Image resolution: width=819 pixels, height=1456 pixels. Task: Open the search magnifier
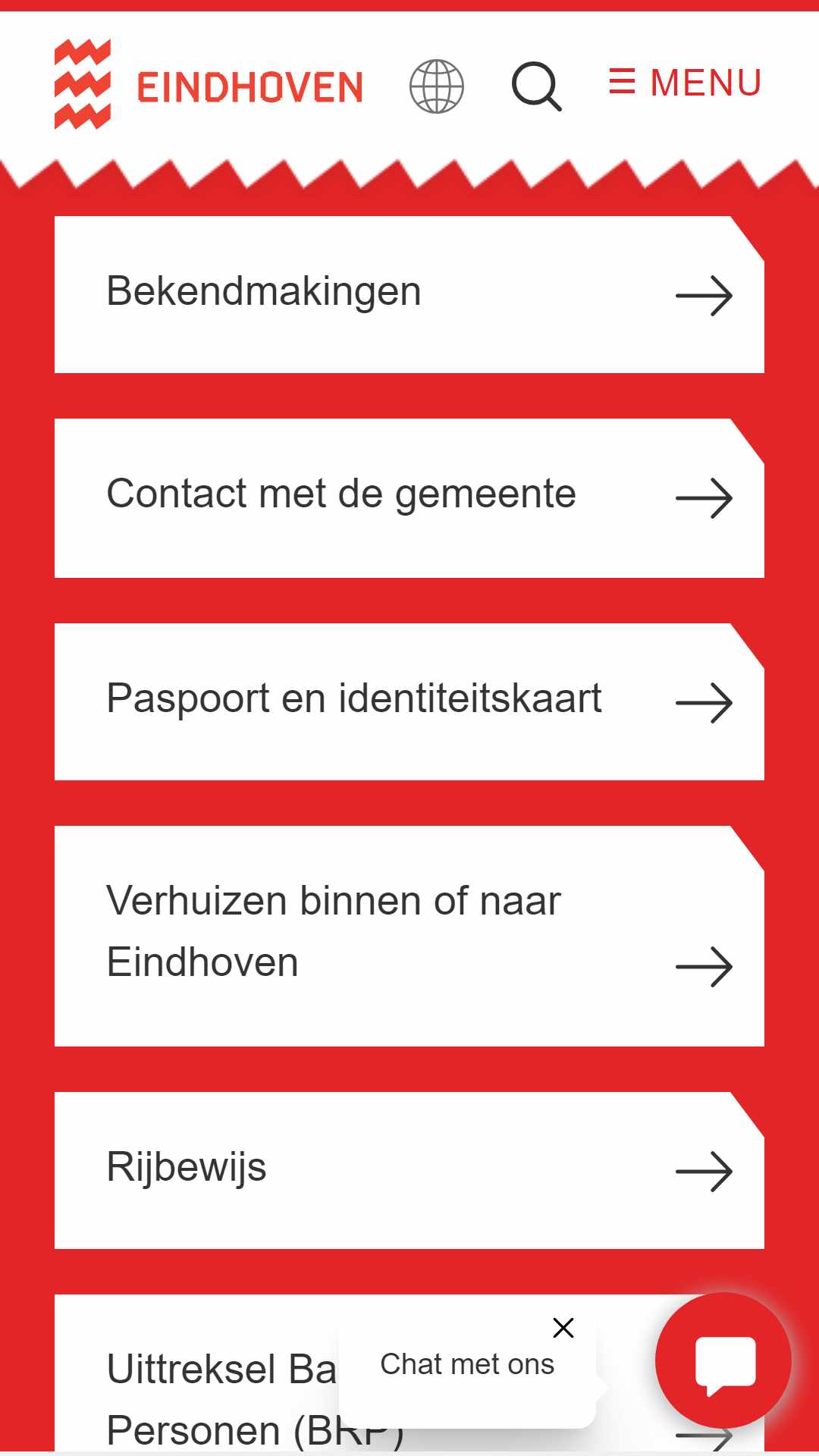coord(537,86)
